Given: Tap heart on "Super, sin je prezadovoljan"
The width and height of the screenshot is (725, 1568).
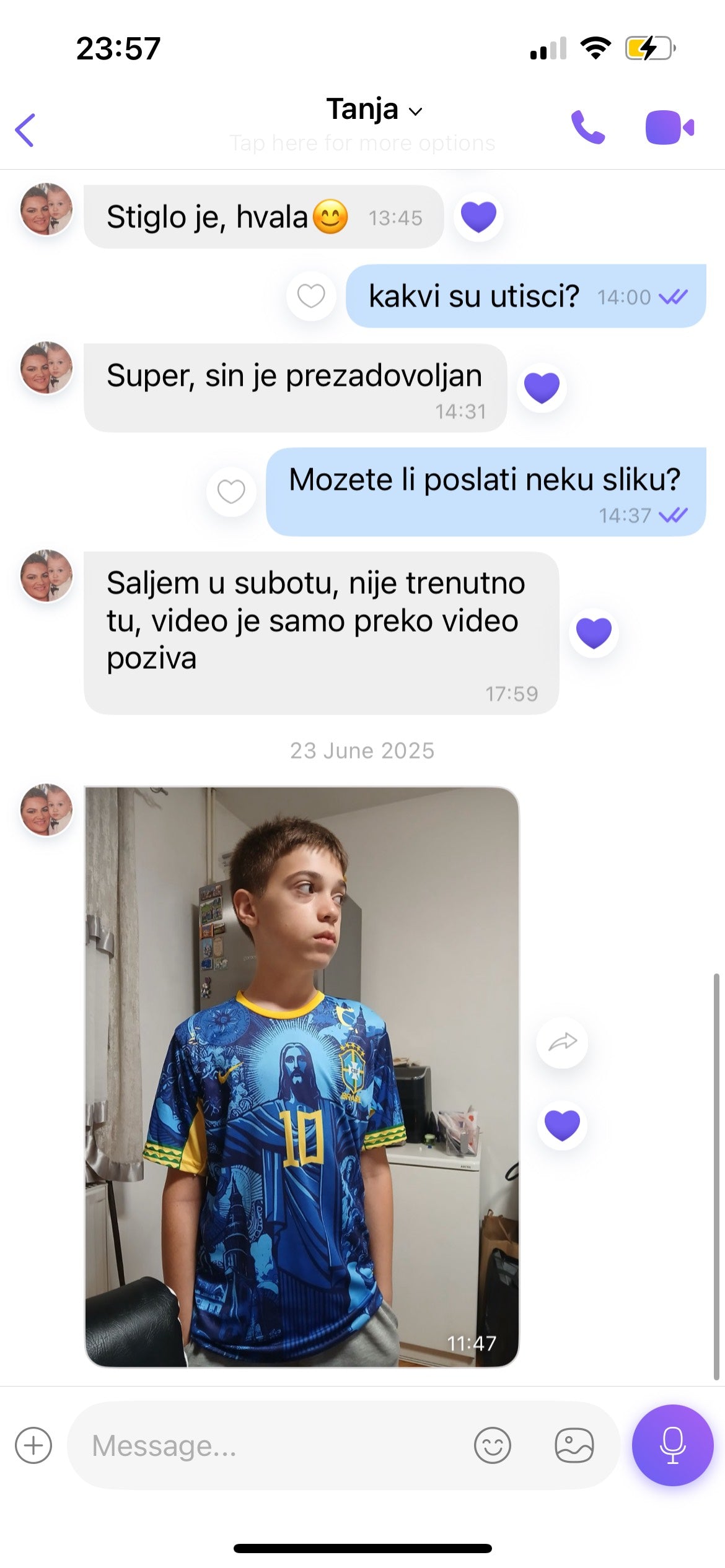Looking at the screenshot, I should [x=542, y=388].
